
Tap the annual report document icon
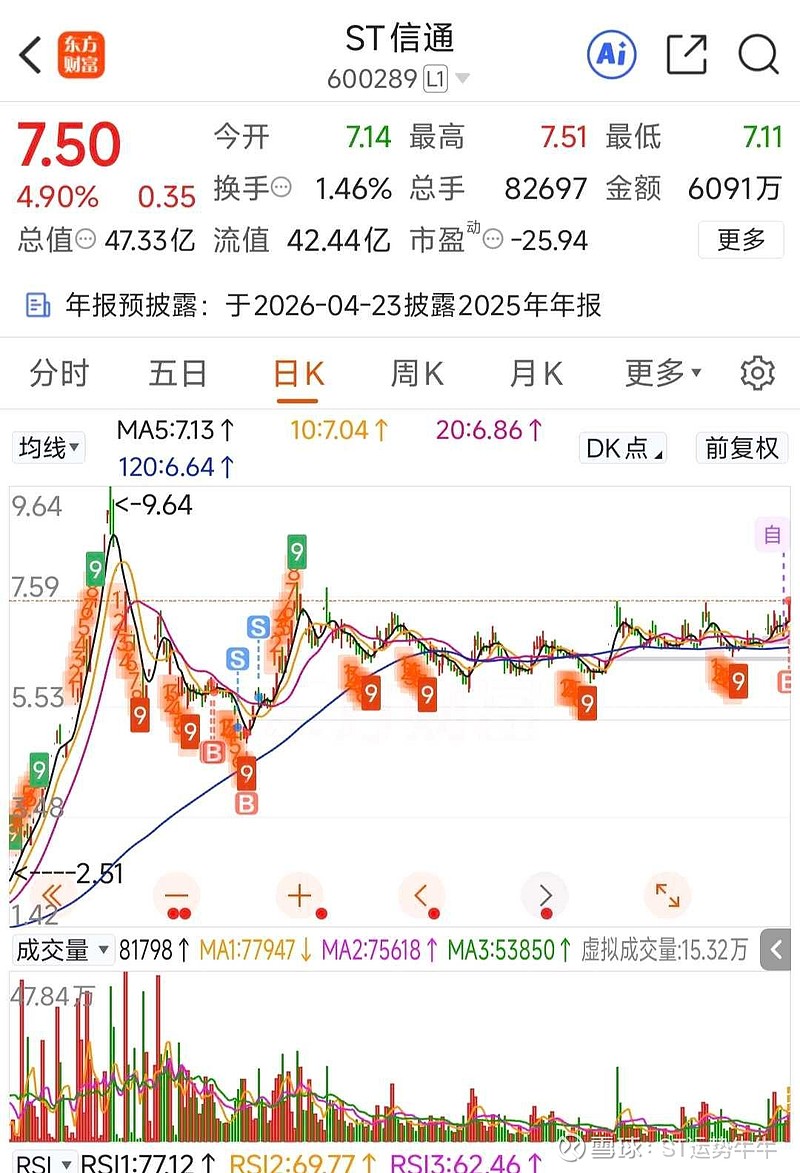tap(37, 305)
